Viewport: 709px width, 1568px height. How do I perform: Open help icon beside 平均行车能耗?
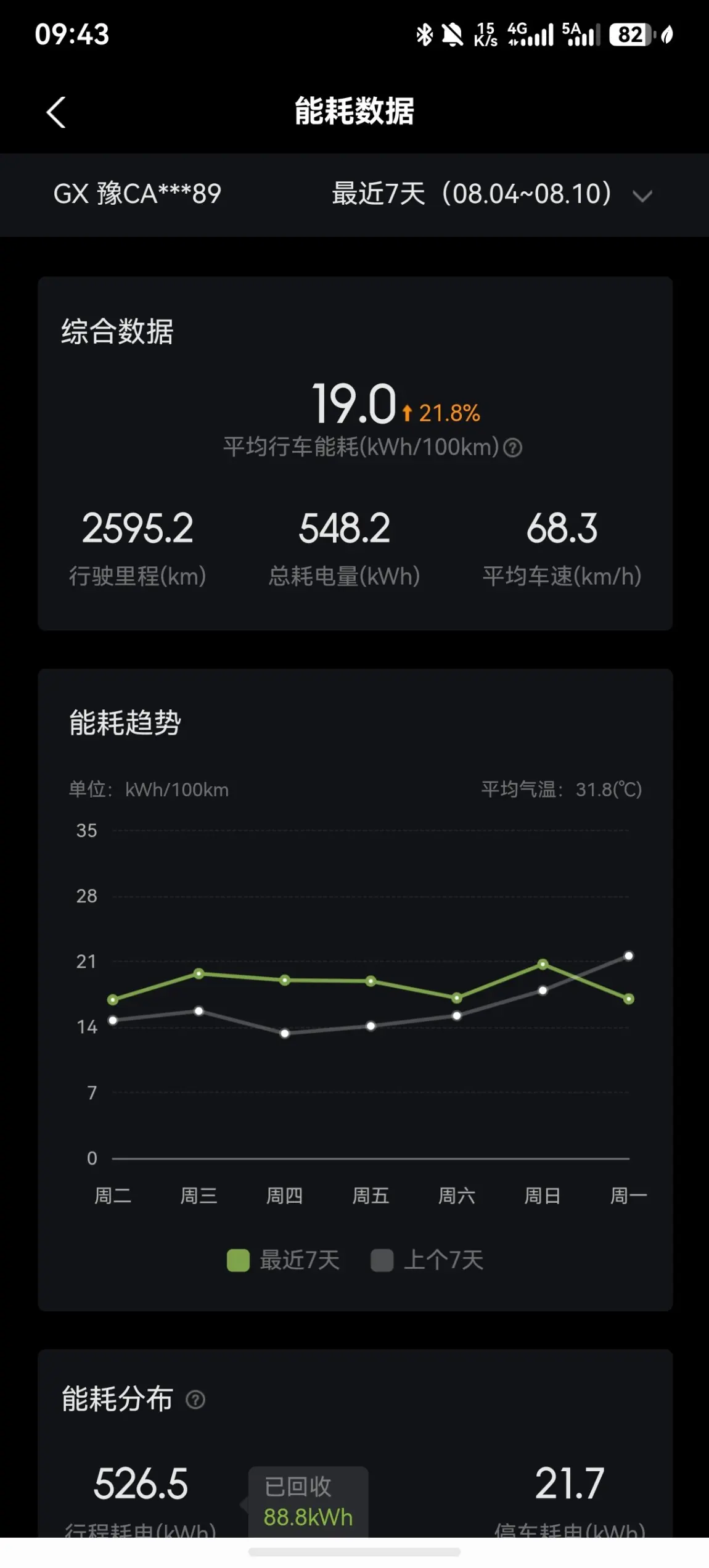click(512, 448)
